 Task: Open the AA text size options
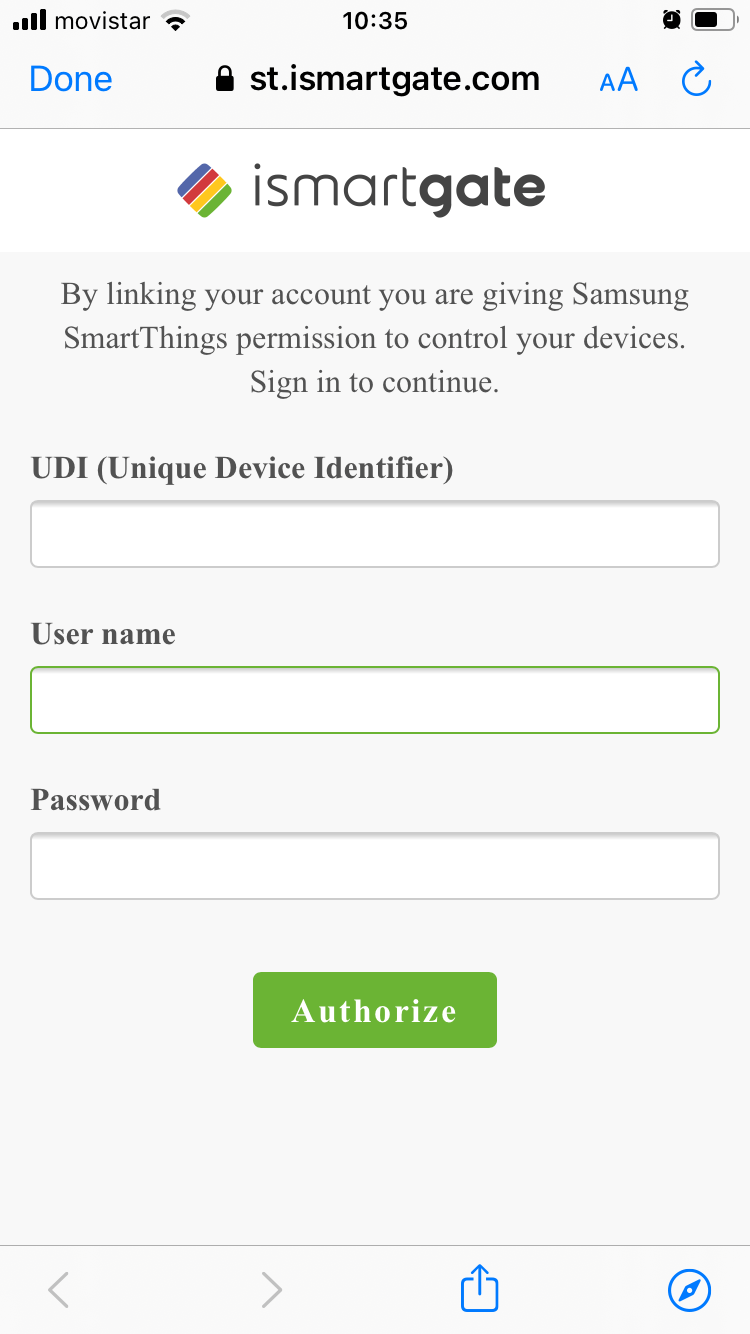(x=618, y=80)
